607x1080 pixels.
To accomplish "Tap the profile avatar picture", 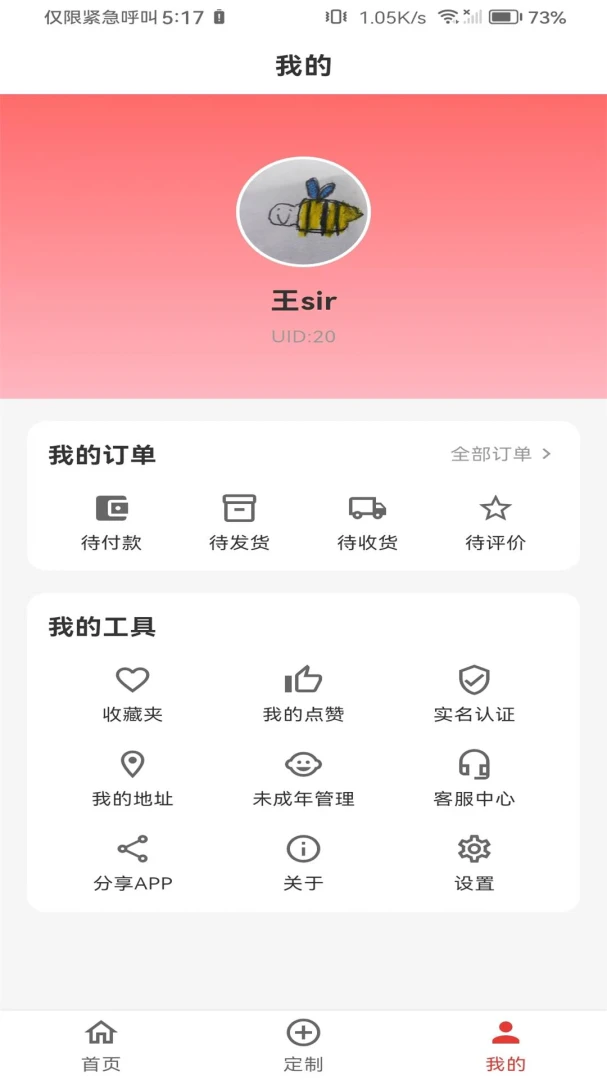I will click(303, 211).
